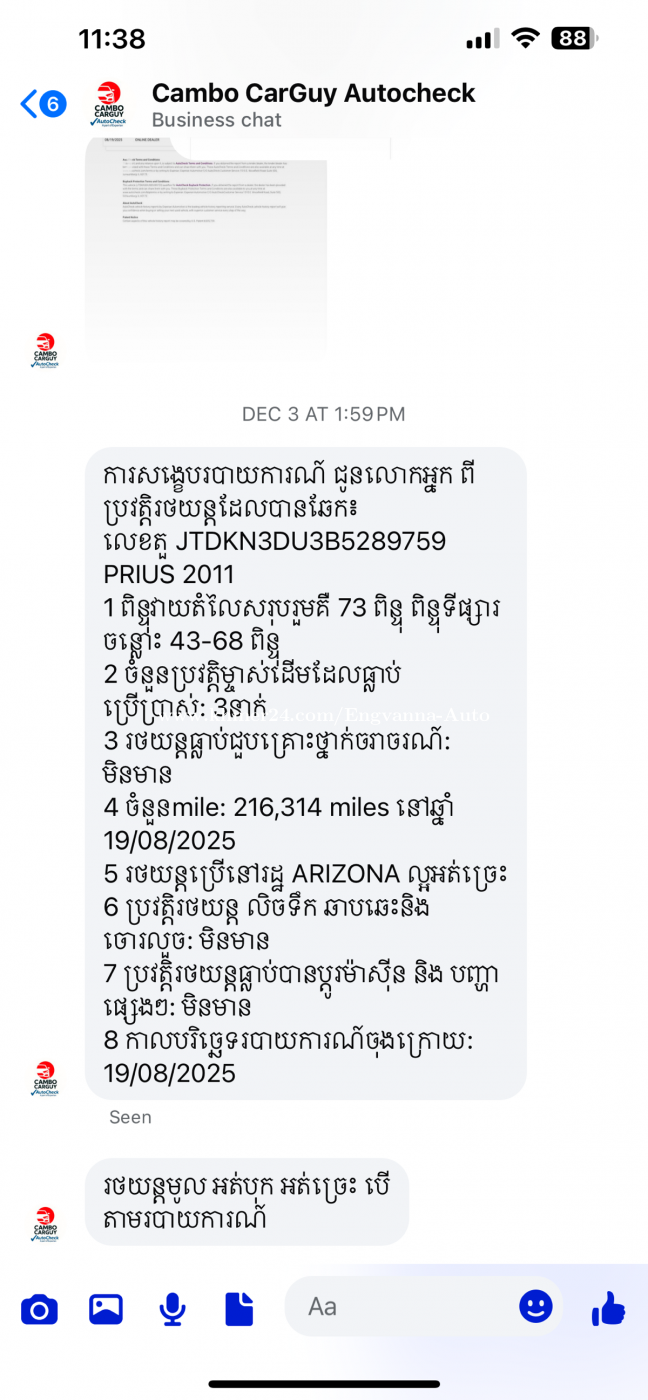648x1400 pixels.
Task: Record a voice message
Action: (x=172, y=1308)
